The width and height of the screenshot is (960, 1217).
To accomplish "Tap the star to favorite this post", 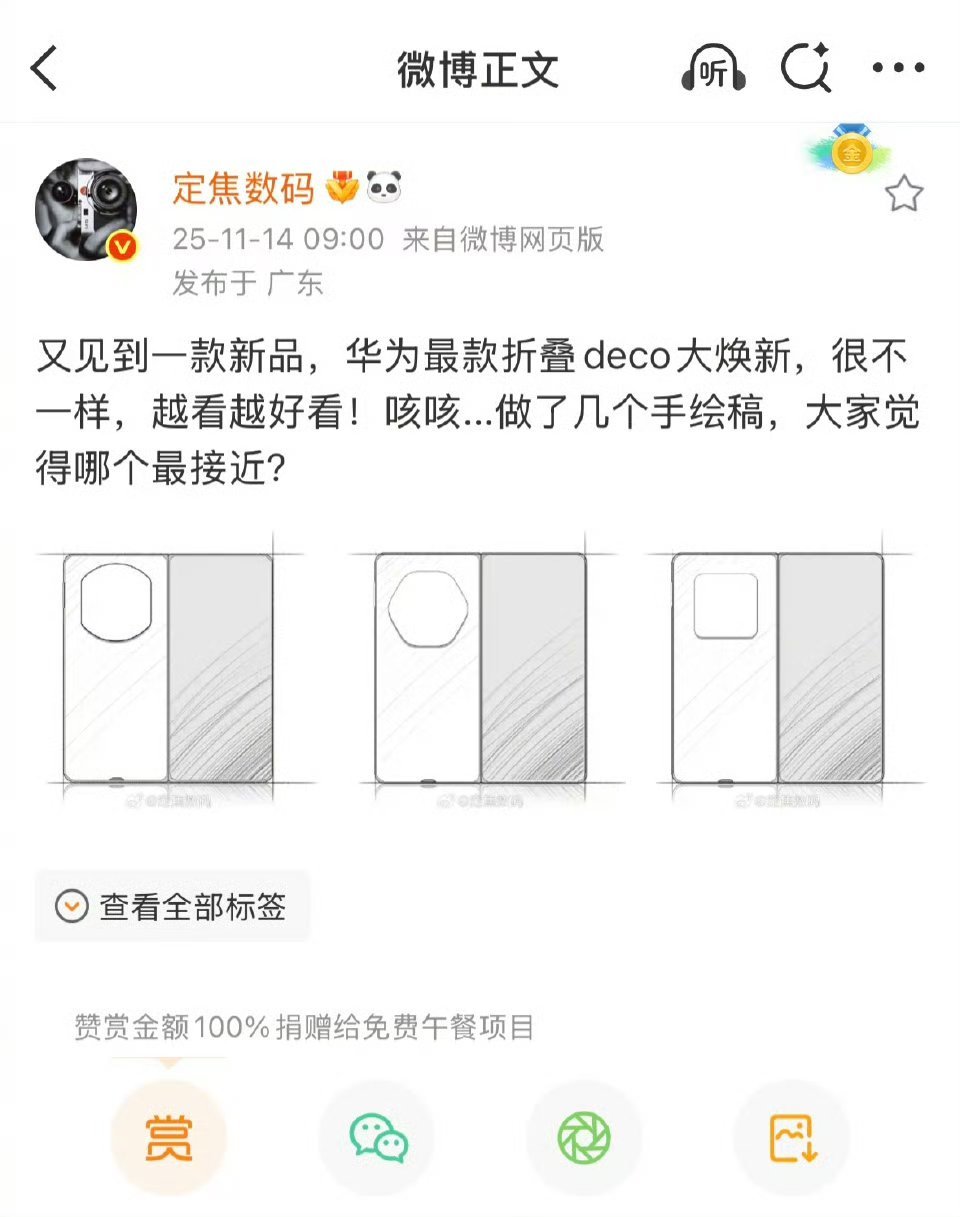I will coord(905,196).
